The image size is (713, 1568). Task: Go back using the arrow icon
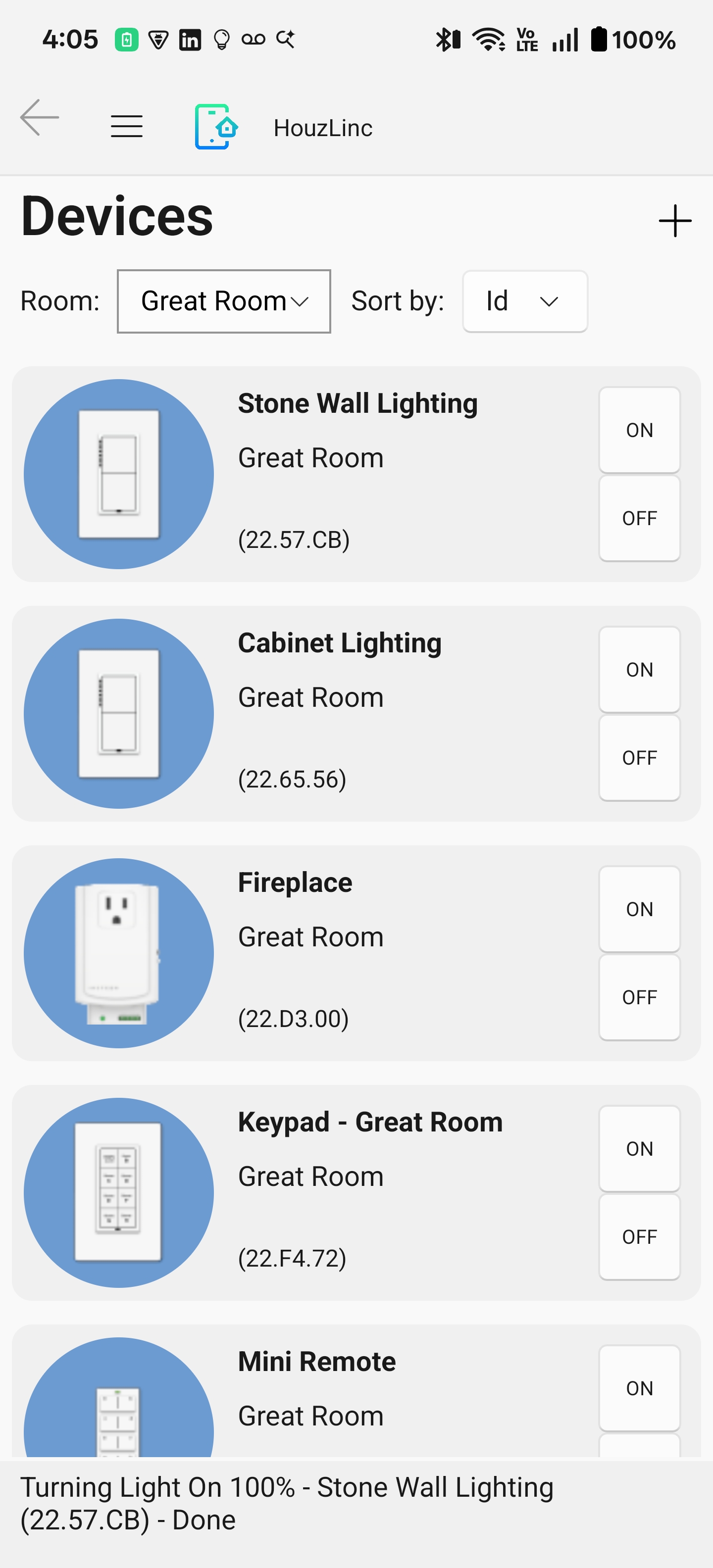pos(40,118)
